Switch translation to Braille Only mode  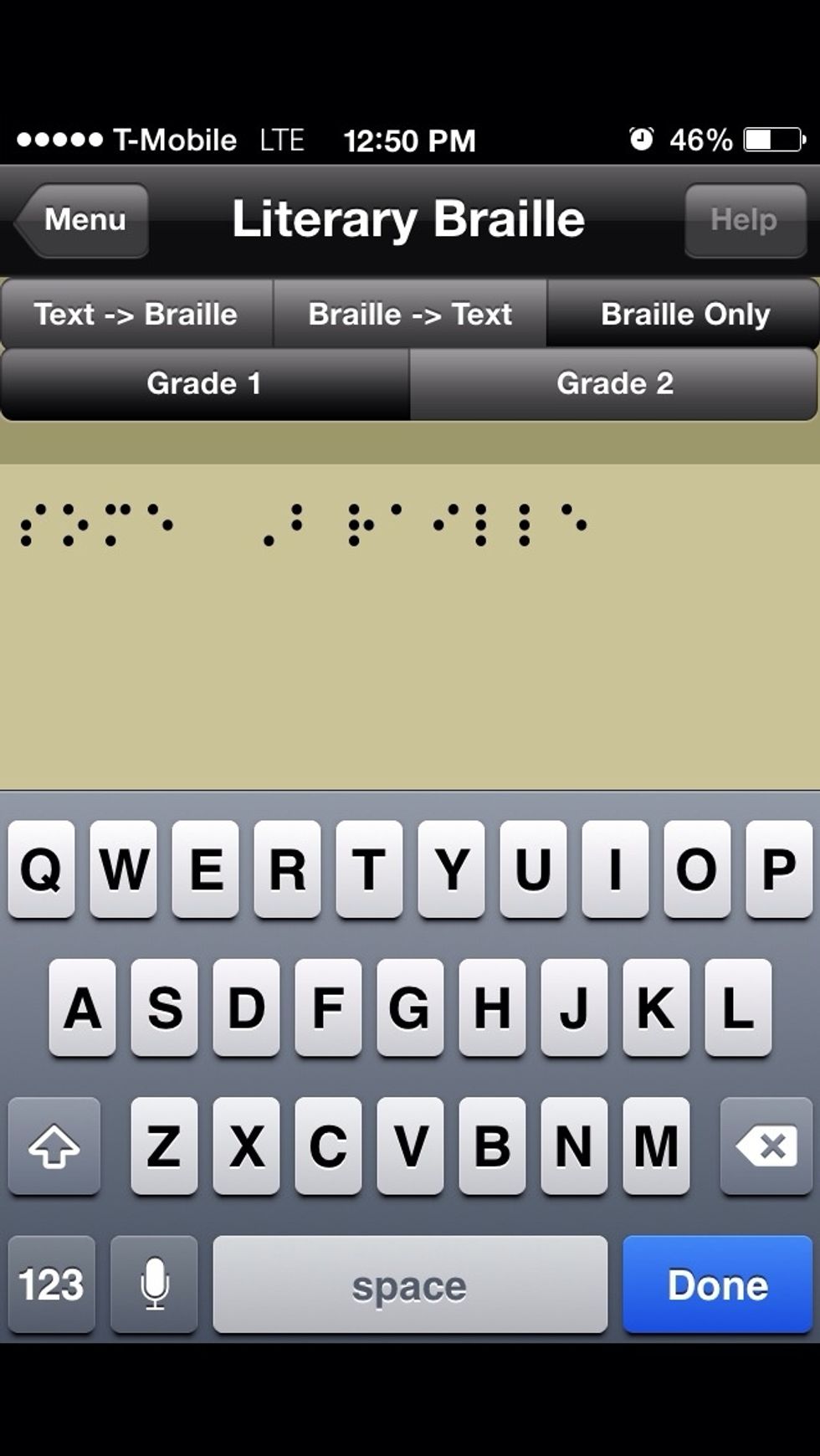click(x=684, y=315)
